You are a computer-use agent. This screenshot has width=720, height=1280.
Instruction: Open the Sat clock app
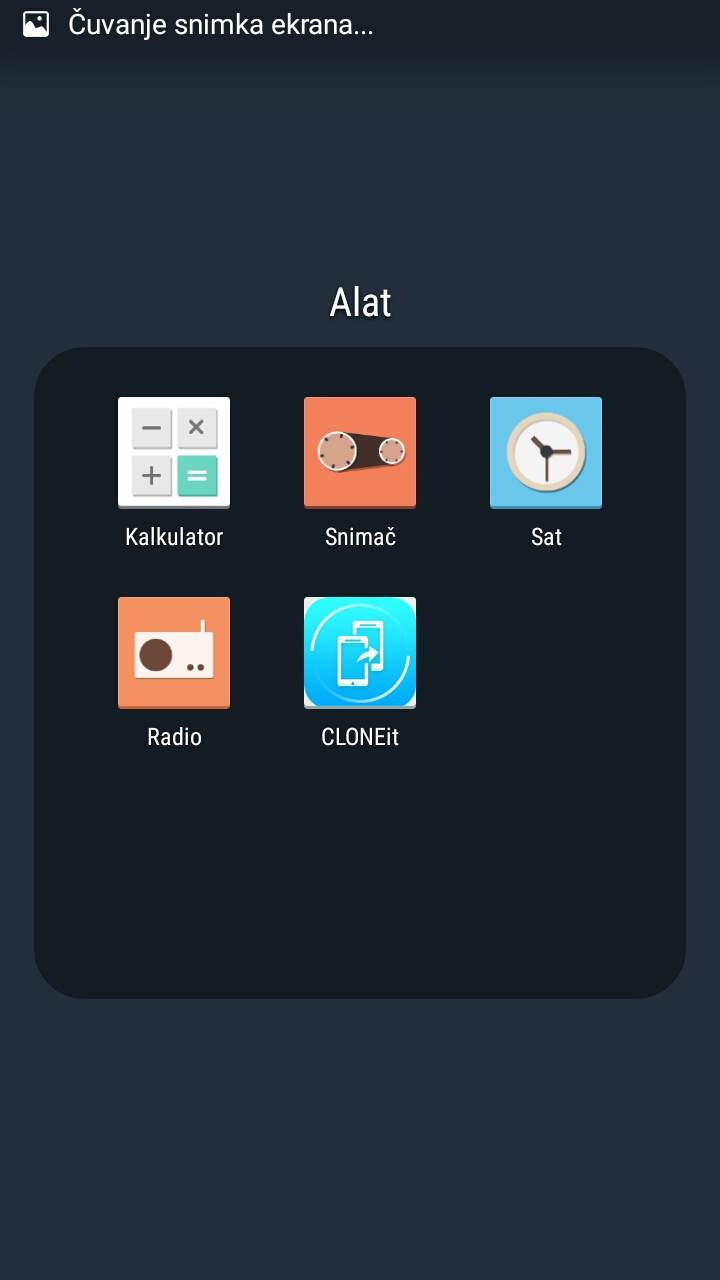[546, 453]
